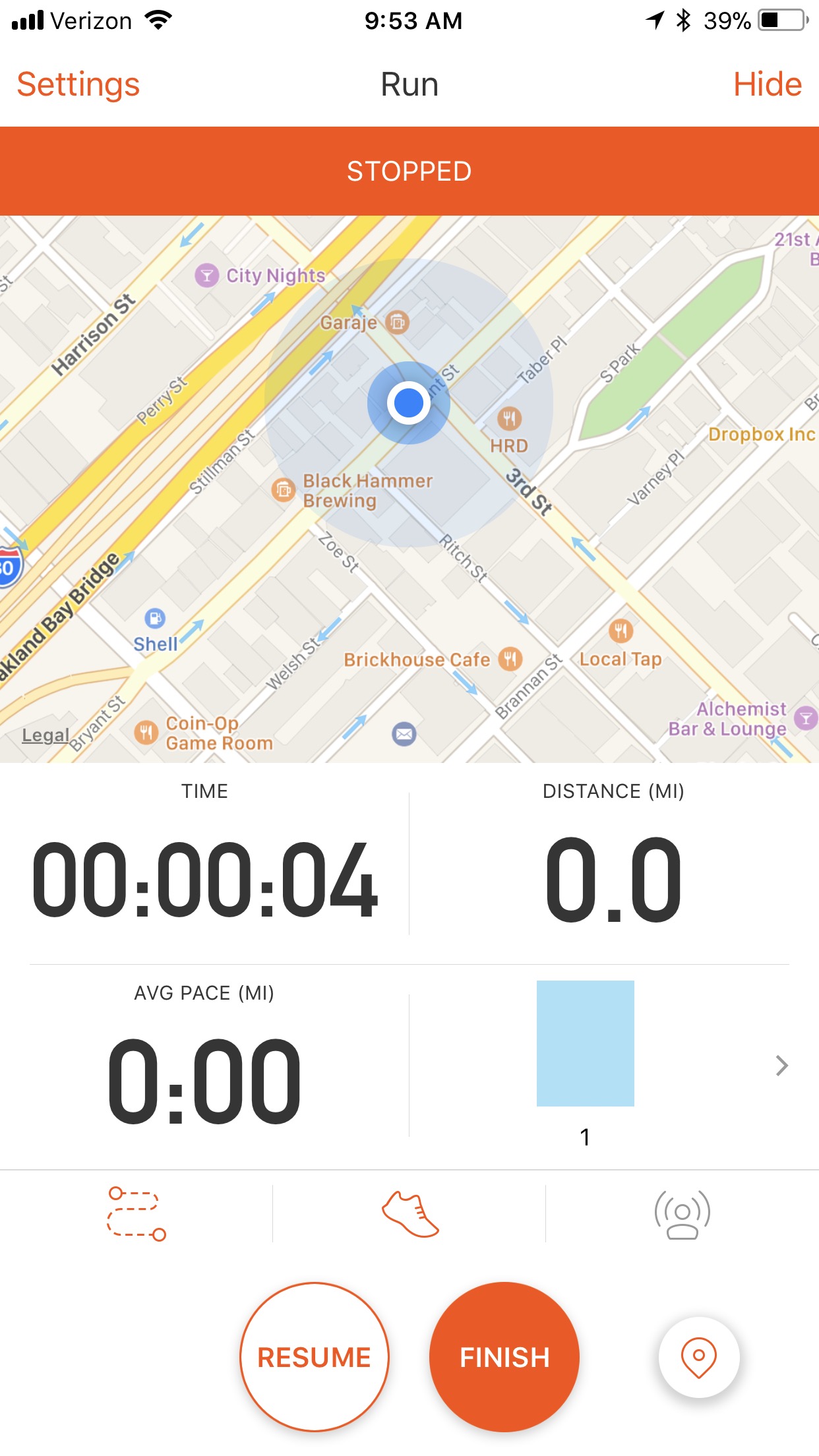
Task: Change activity type via the shoe icon
Action: 409,1214
